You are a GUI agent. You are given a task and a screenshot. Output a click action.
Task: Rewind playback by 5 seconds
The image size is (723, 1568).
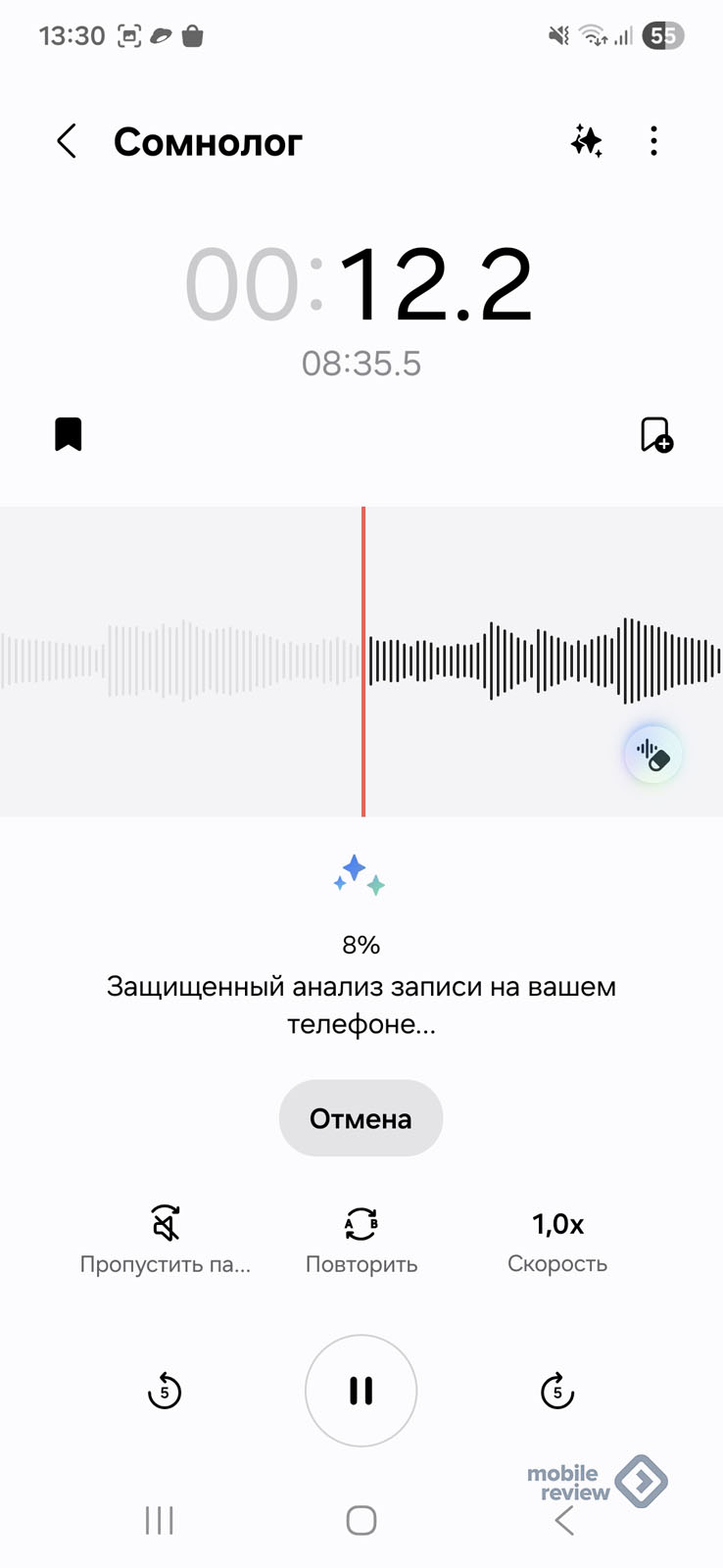pos(165,1391)
